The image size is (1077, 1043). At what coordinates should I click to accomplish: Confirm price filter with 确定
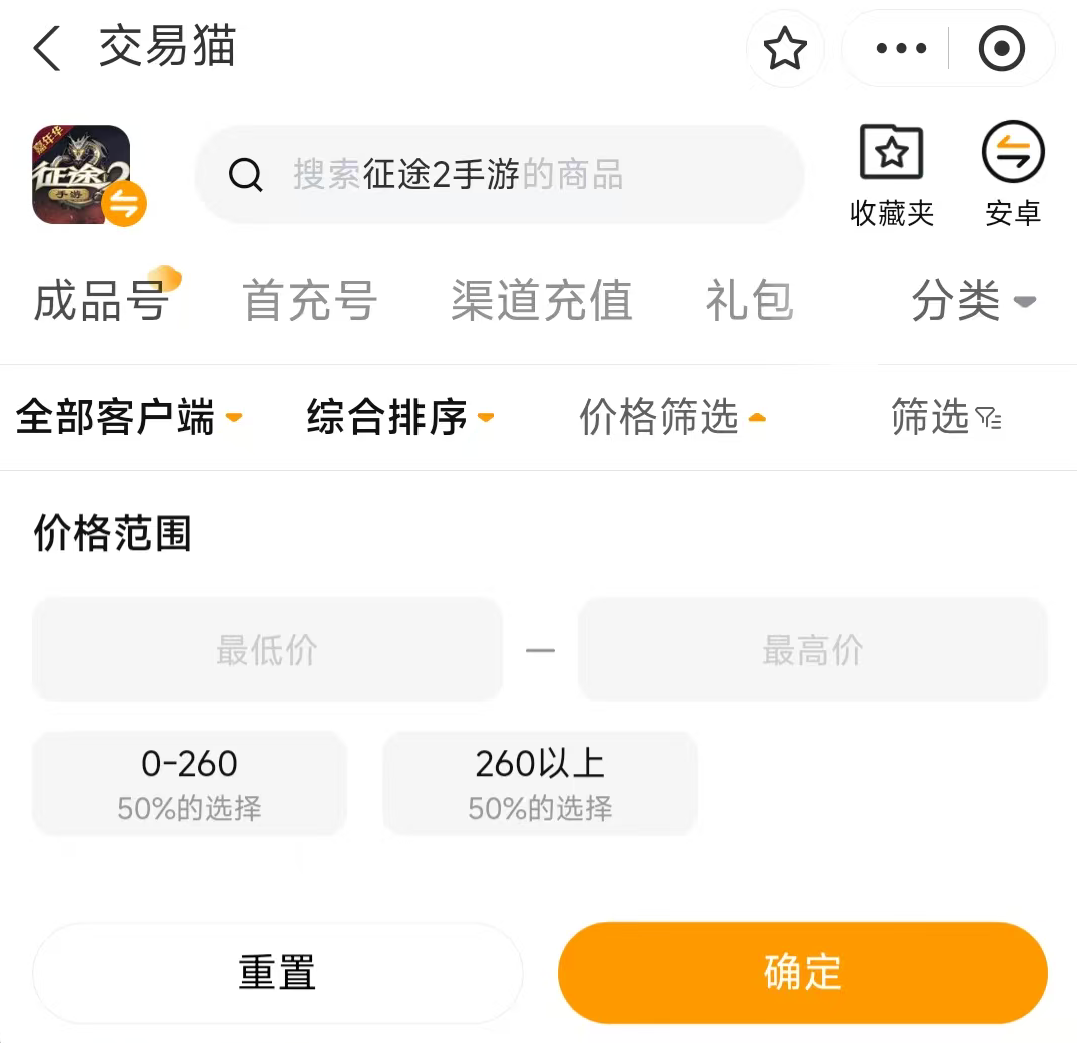802,973
